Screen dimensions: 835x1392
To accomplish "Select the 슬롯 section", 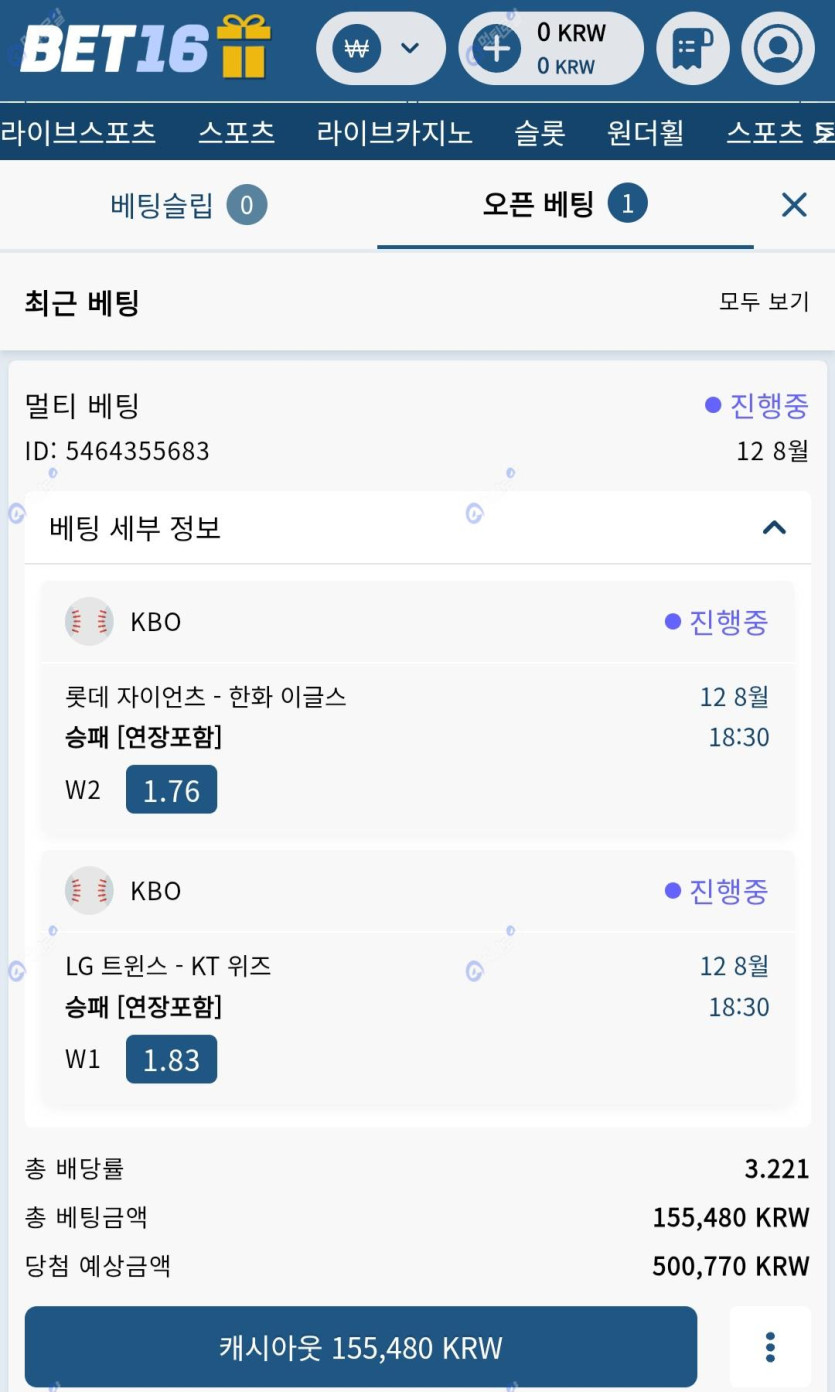I will (x=540, y=132).
